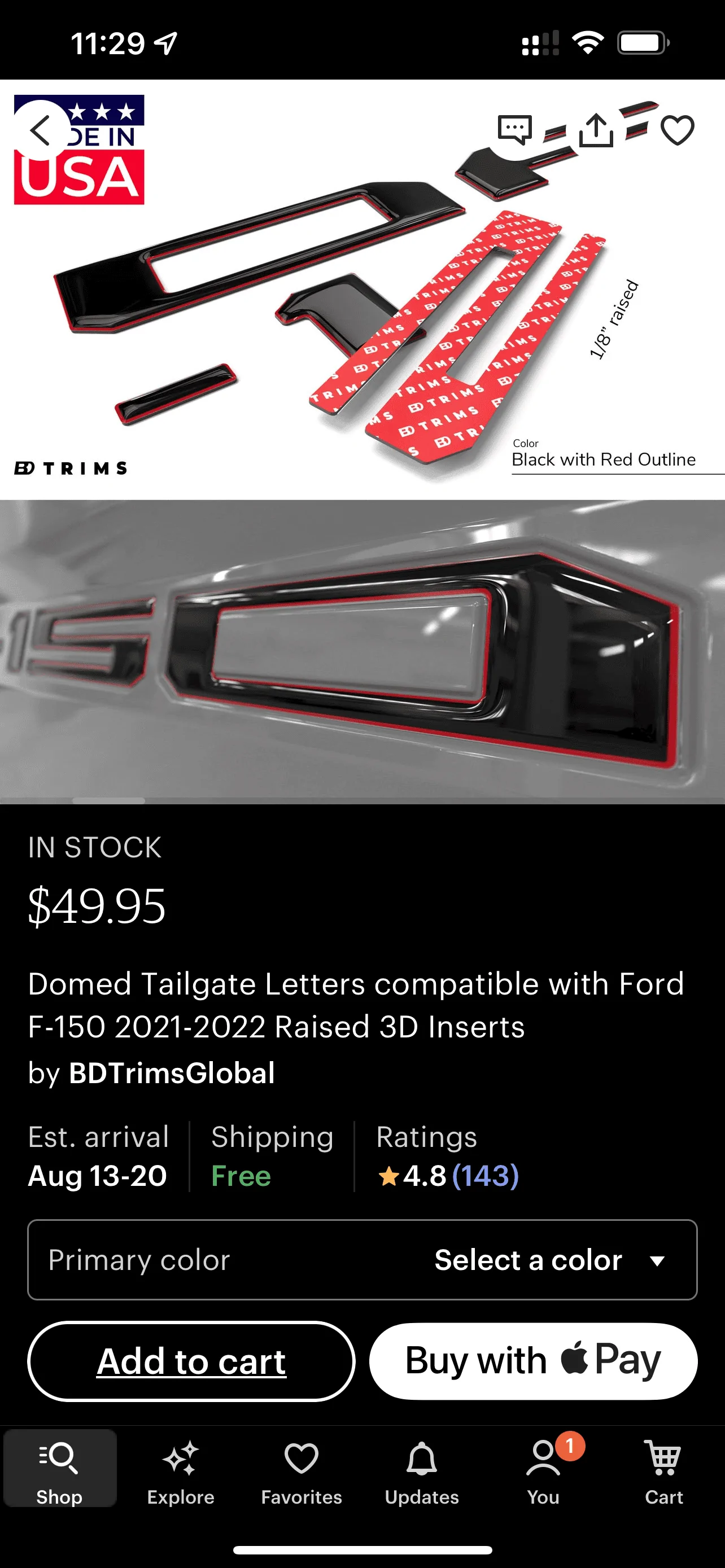Message the seller via chat icon
The width and height of the screenshot is (725, 1568).
[x=514, y=130]
